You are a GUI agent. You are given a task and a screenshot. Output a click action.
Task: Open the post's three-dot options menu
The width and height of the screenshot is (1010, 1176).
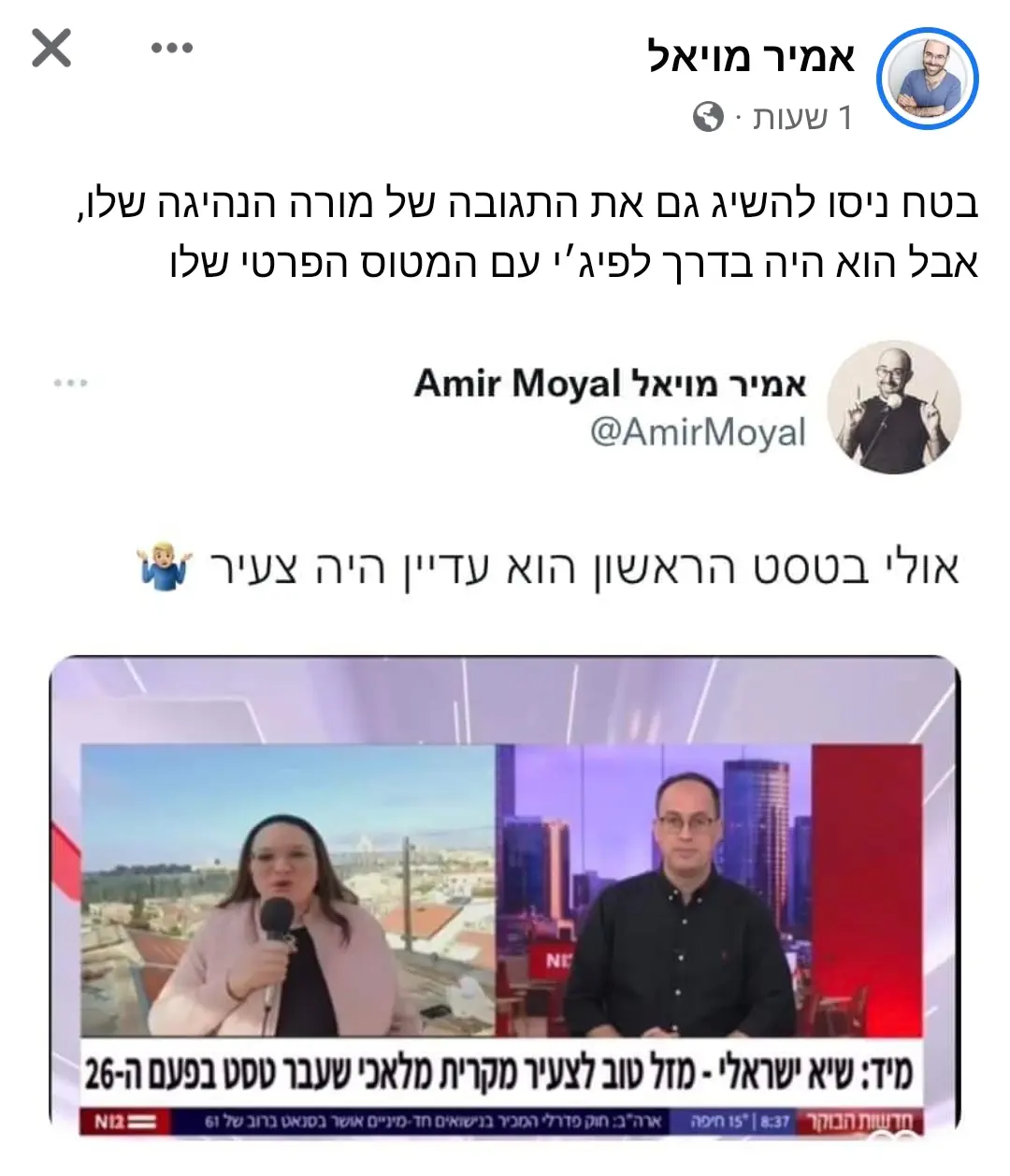(x=173, y=48)
